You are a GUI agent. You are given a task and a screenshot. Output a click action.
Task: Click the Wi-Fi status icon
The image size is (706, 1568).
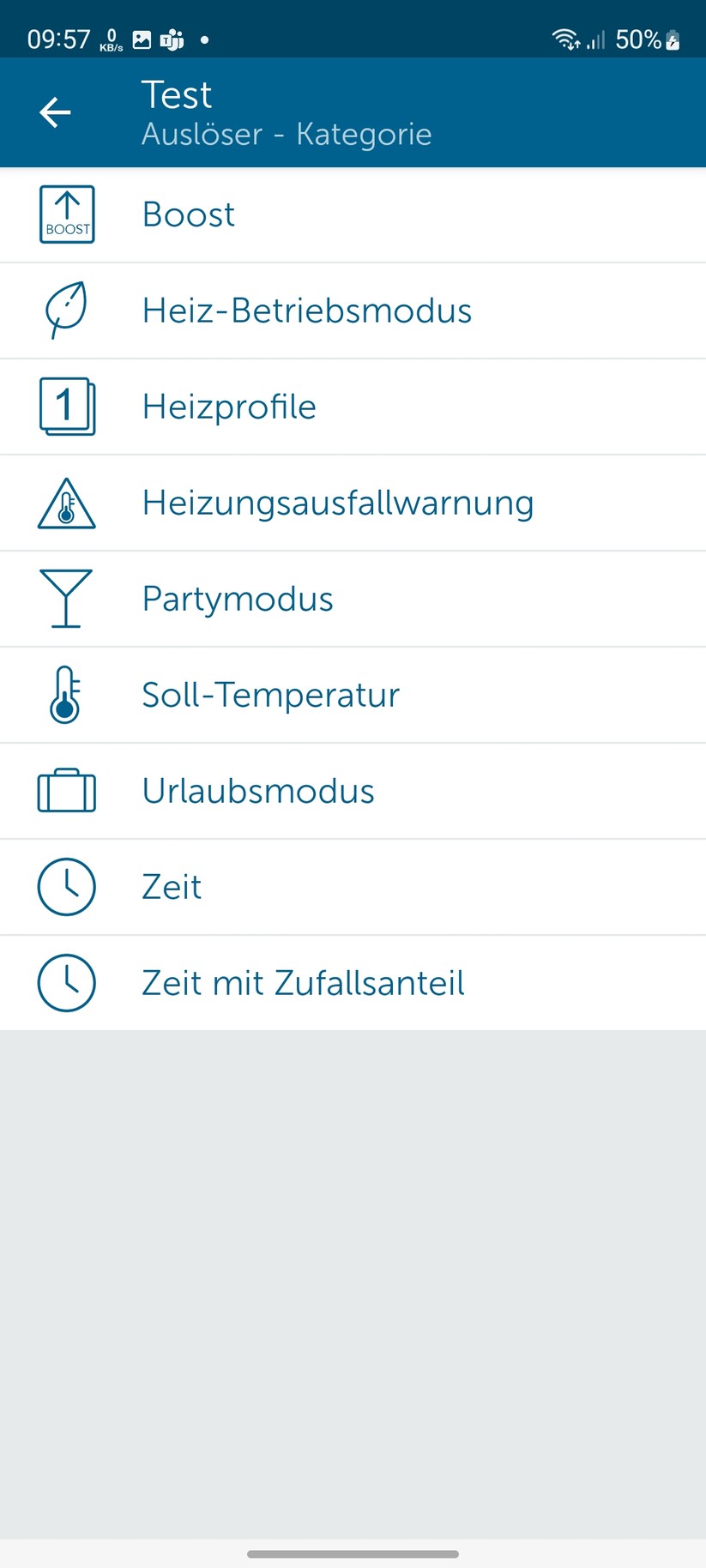point(565,38)
